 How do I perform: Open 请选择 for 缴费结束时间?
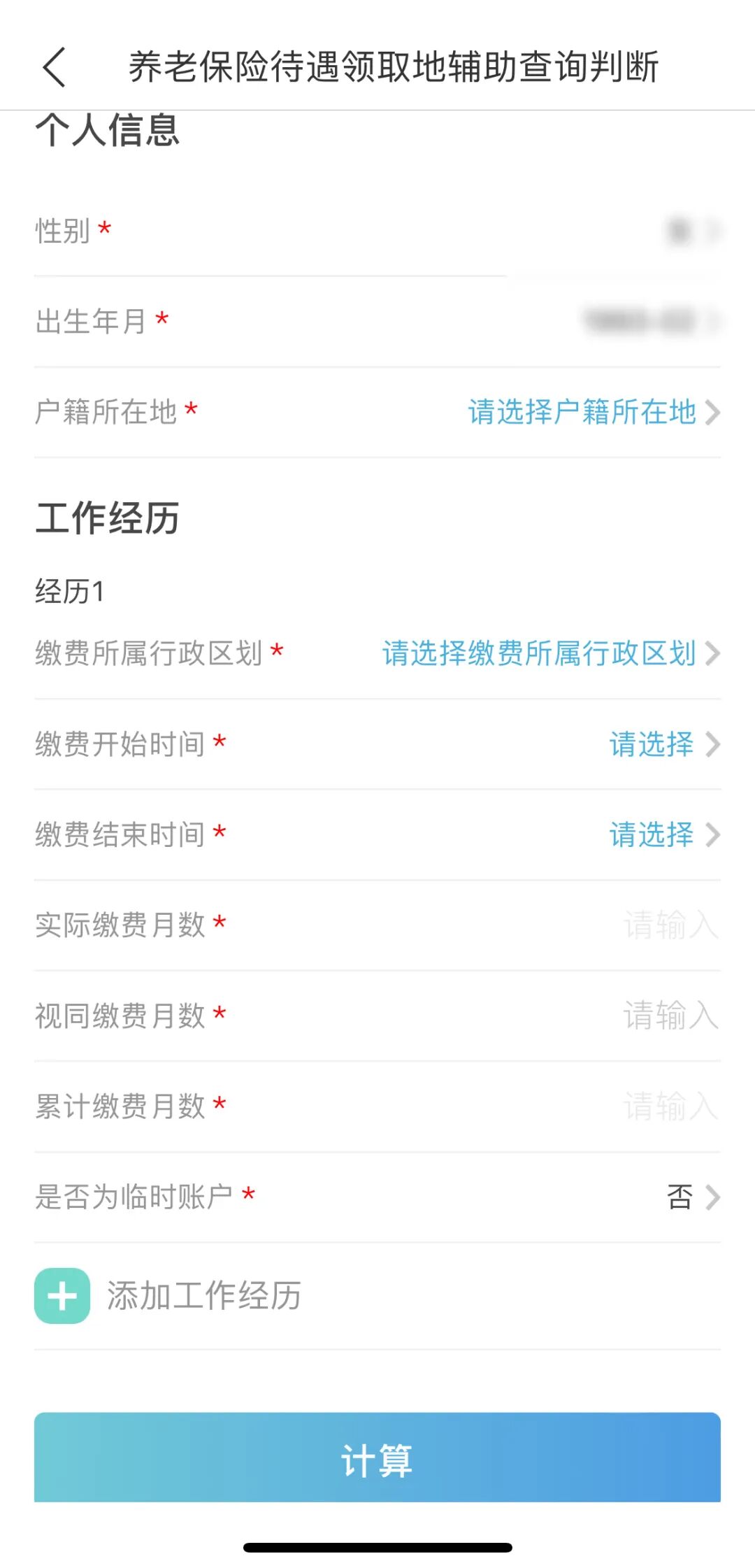click(652, 836)
